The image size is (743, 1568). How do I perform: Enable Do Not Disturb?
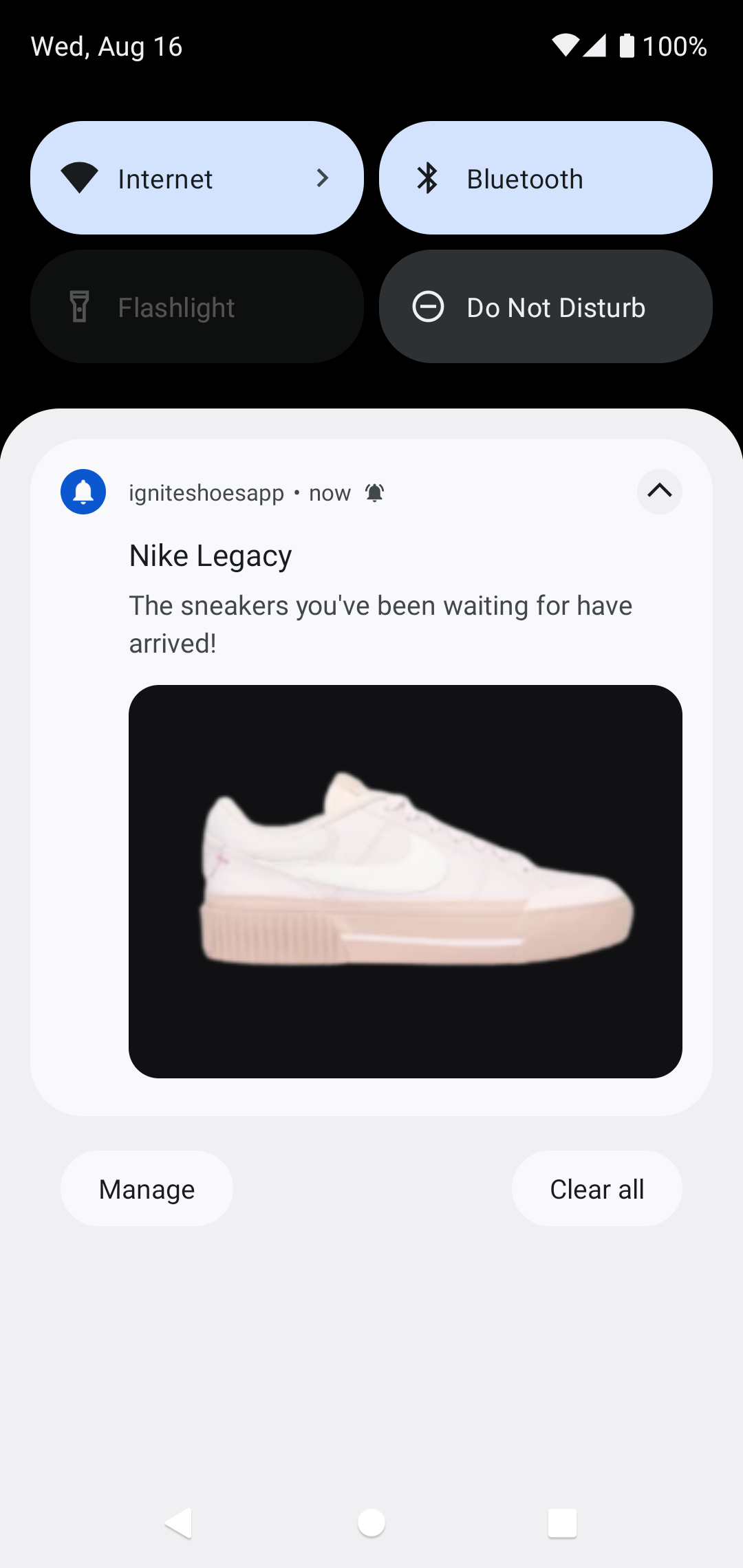pyautogui.click(x=546, y=307)
